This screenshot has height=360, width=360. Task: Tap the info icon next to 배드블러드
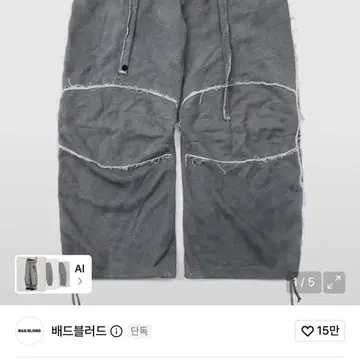click(116, 331)
